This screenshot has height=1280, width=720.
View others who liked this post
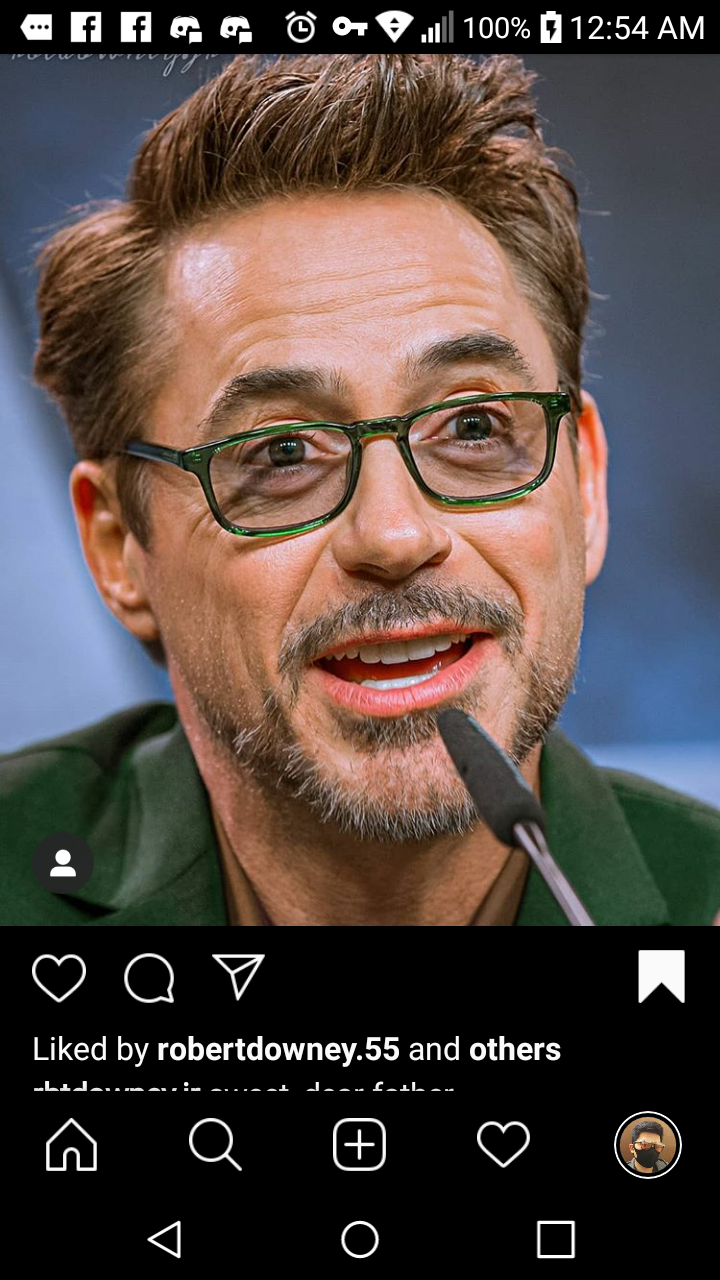pyautogui.click(x=515, y=1049)
